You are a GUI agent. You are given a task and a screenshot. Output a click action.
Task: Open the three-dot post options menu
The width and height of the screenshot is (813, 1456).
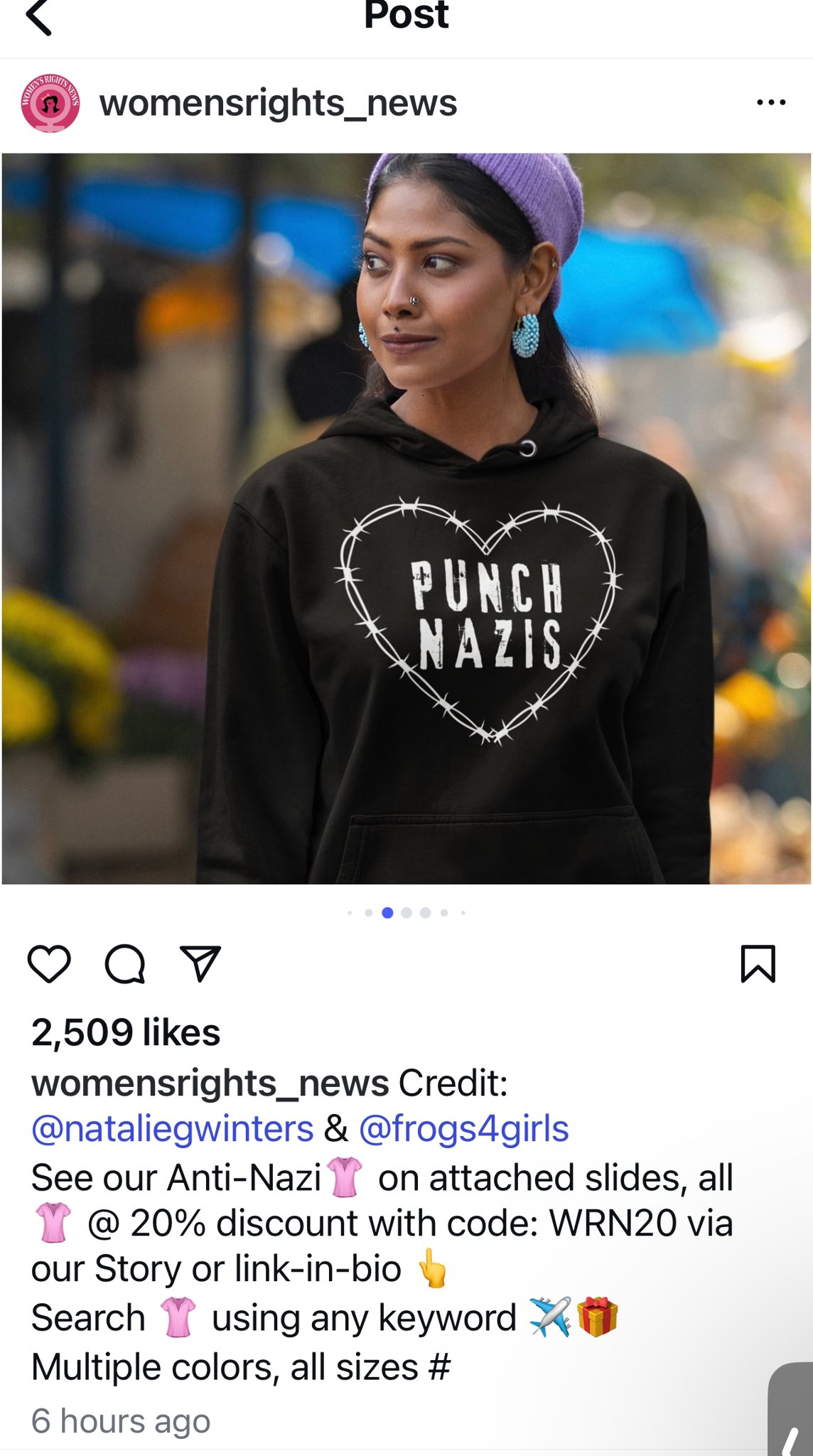771,103
